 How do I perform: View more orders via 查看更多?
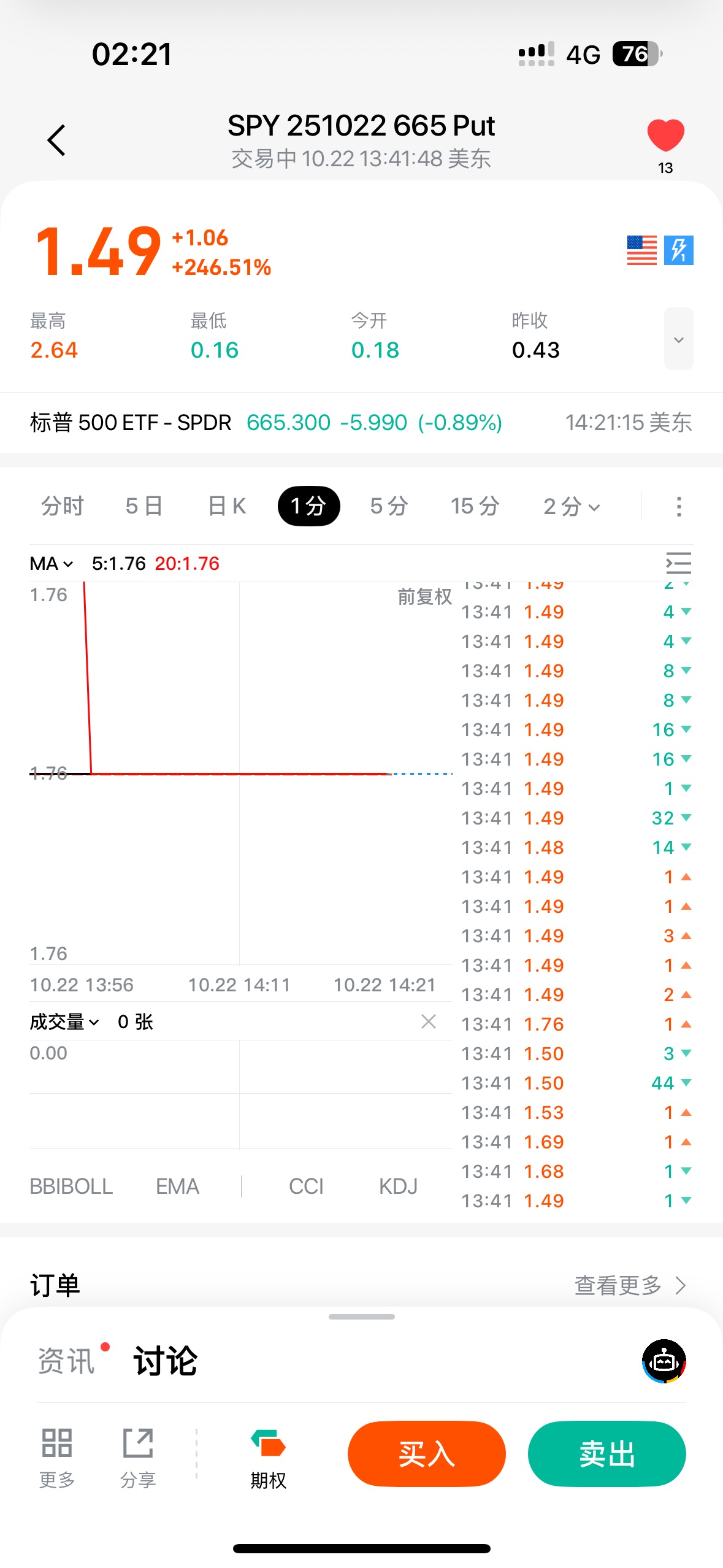629,1285
